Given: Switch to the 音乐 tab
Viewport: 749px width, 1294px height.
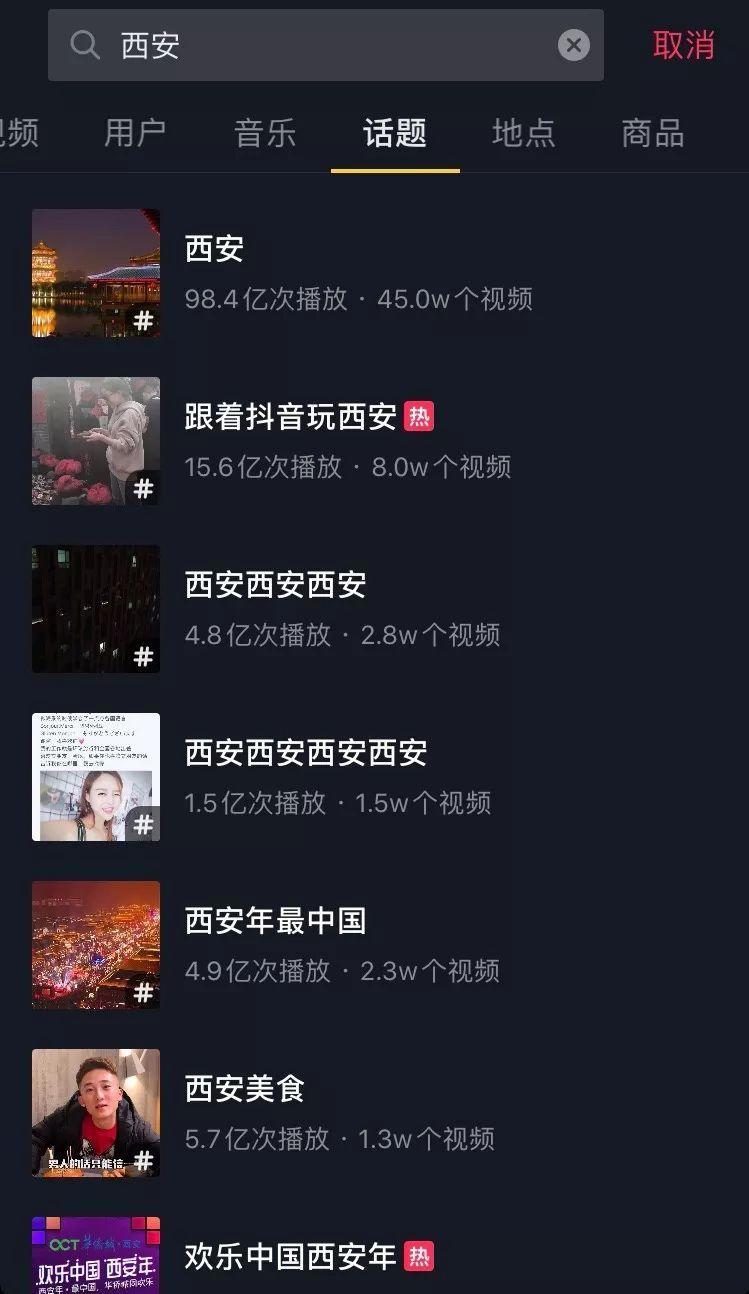Looking at the screenshot, I should click(265, 132).
